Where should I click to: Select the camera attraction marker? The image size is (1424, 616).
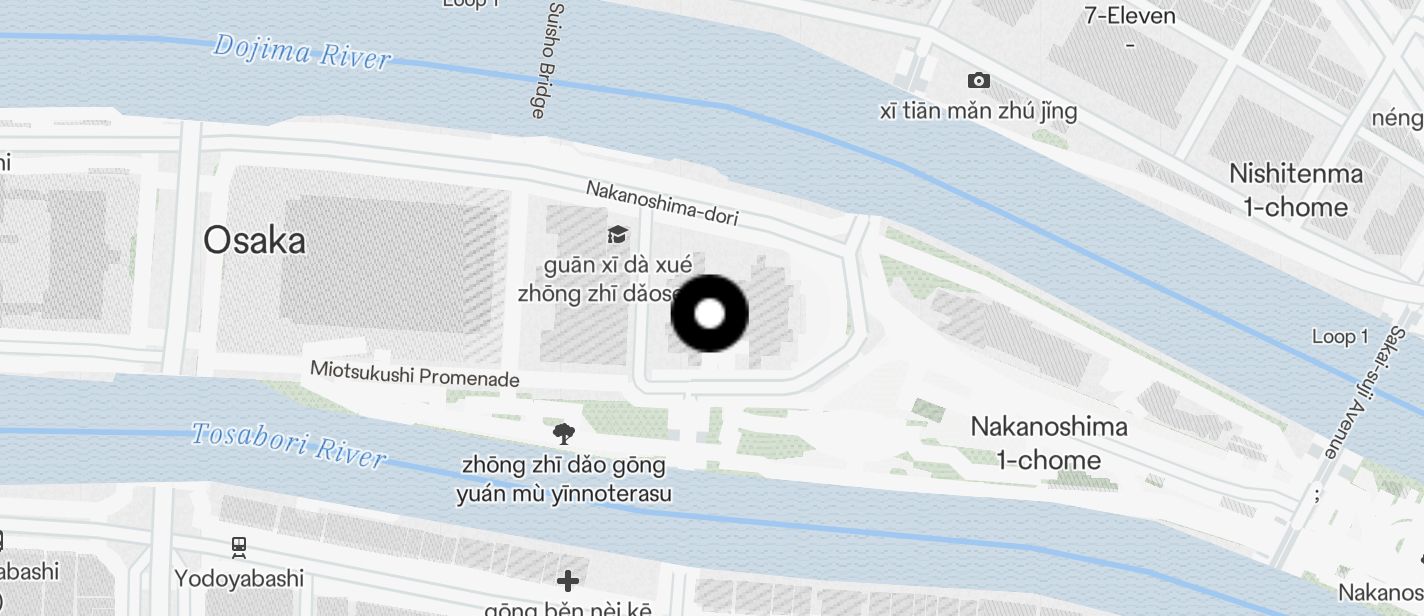tap(978, 80)
